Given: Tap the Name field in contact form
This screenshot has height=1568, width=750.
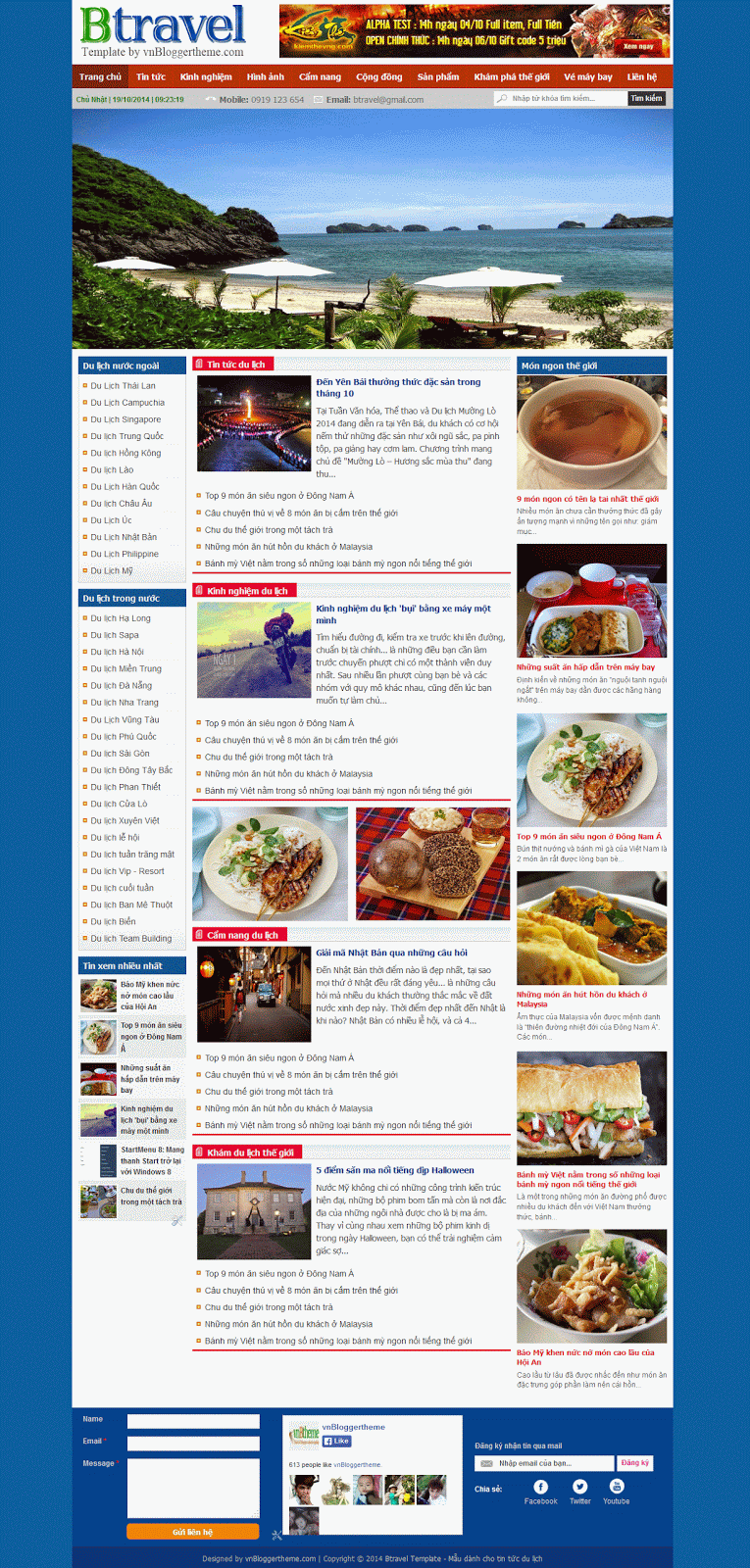Looking at the screenshot, I should [193, 1421].
